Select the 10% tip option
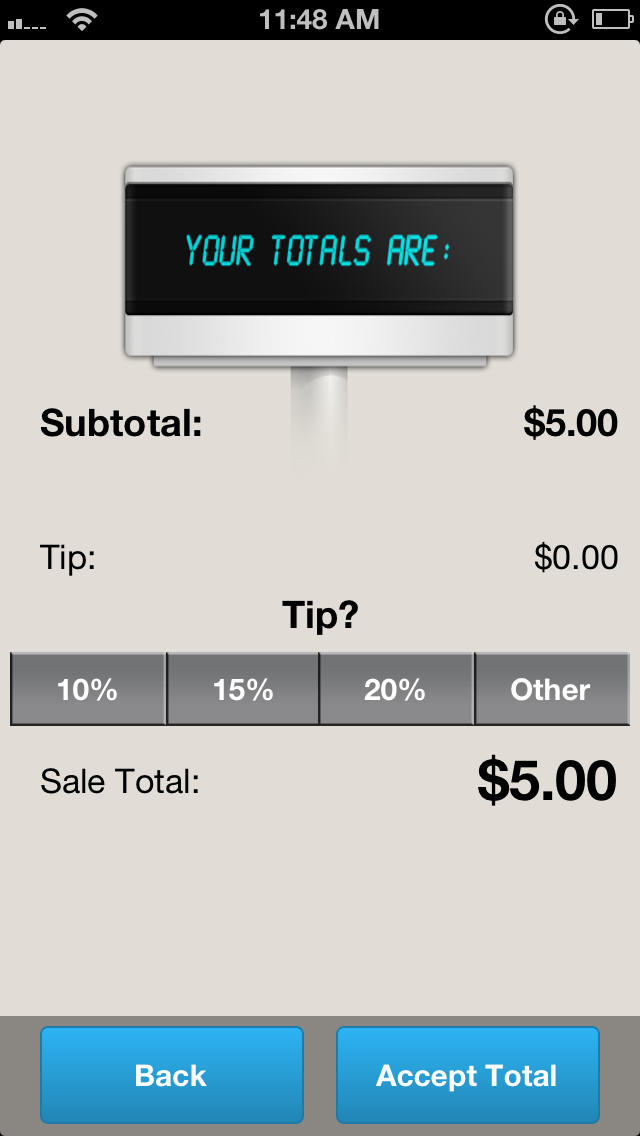 pyautogui.click(x=88, y=689)
